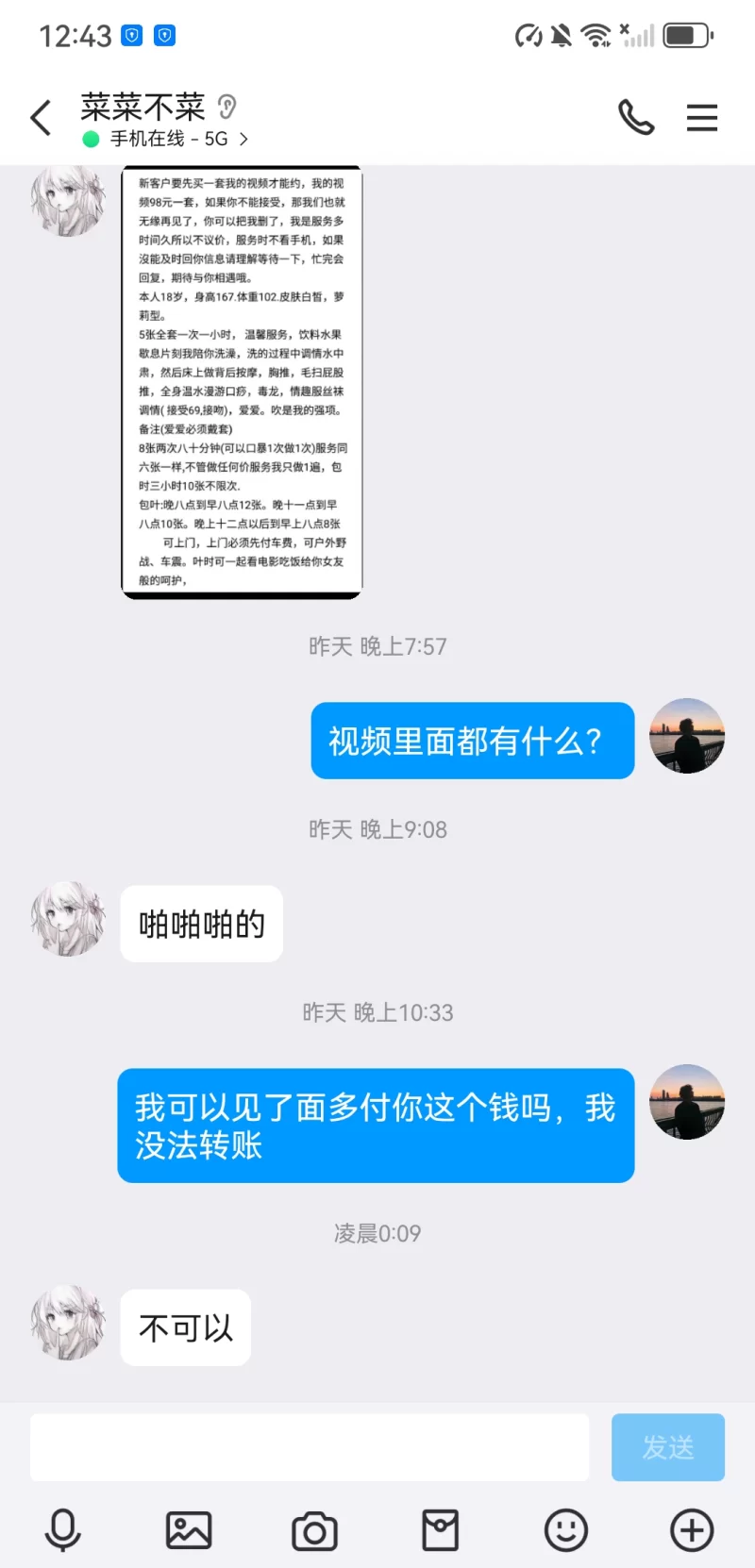755x1568 pixels.
Task: Open the camera to take a photo
Action: 314,1529
